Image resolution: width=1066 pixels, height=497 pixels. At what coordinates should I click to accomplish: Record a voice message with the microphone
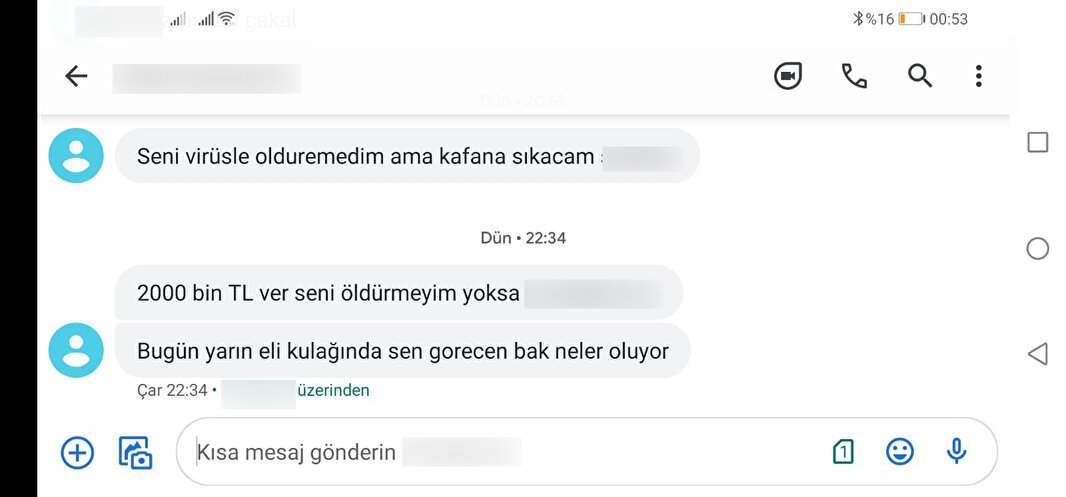click(956, 452)
